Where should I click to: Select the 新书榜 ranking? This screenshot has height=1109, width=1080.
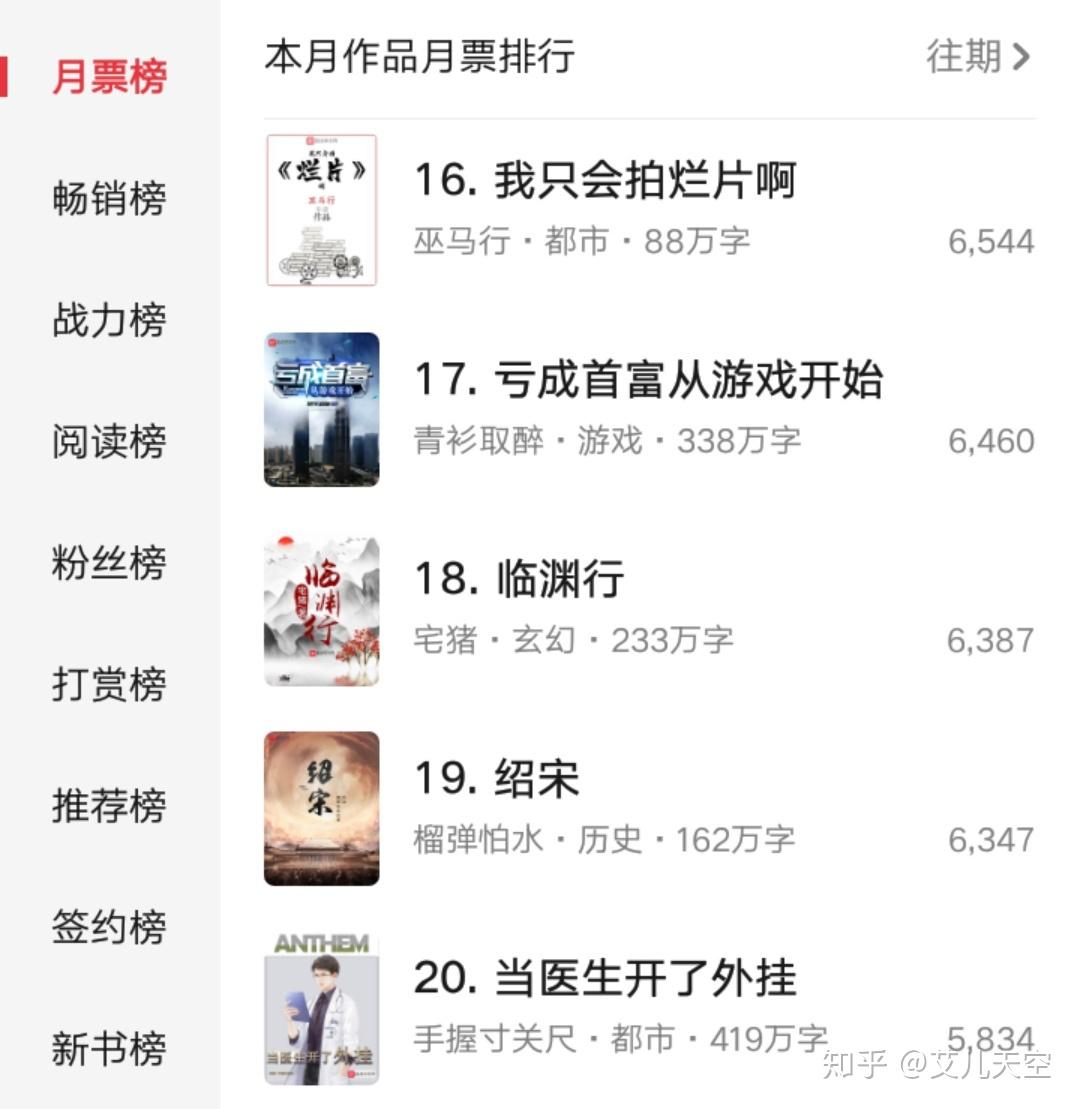pyautogui.click(x=109, y=1049)
